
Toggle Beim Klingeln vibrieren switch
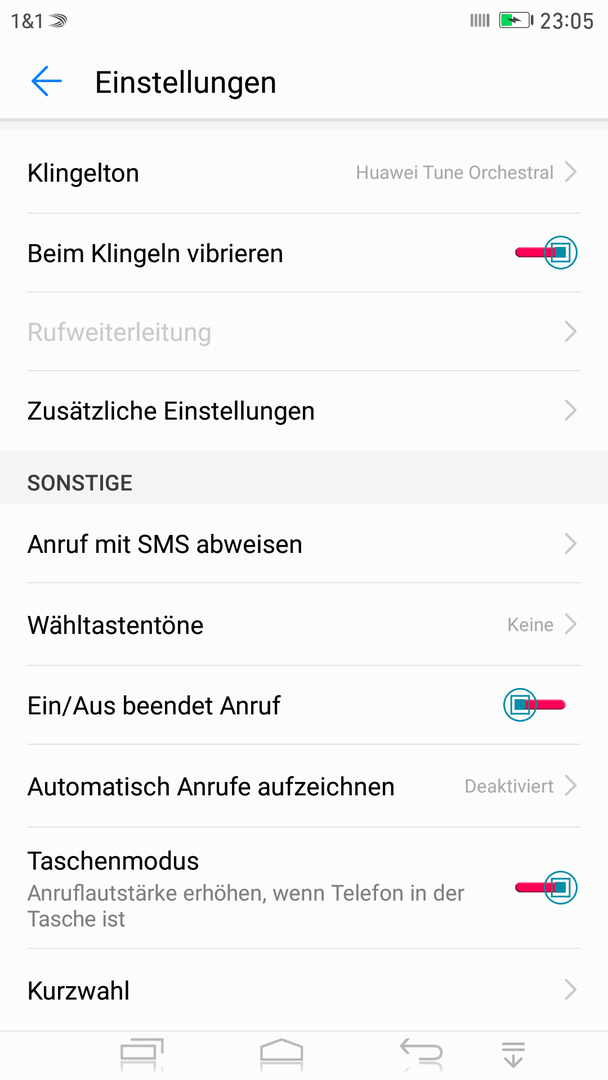pos(546,253)
